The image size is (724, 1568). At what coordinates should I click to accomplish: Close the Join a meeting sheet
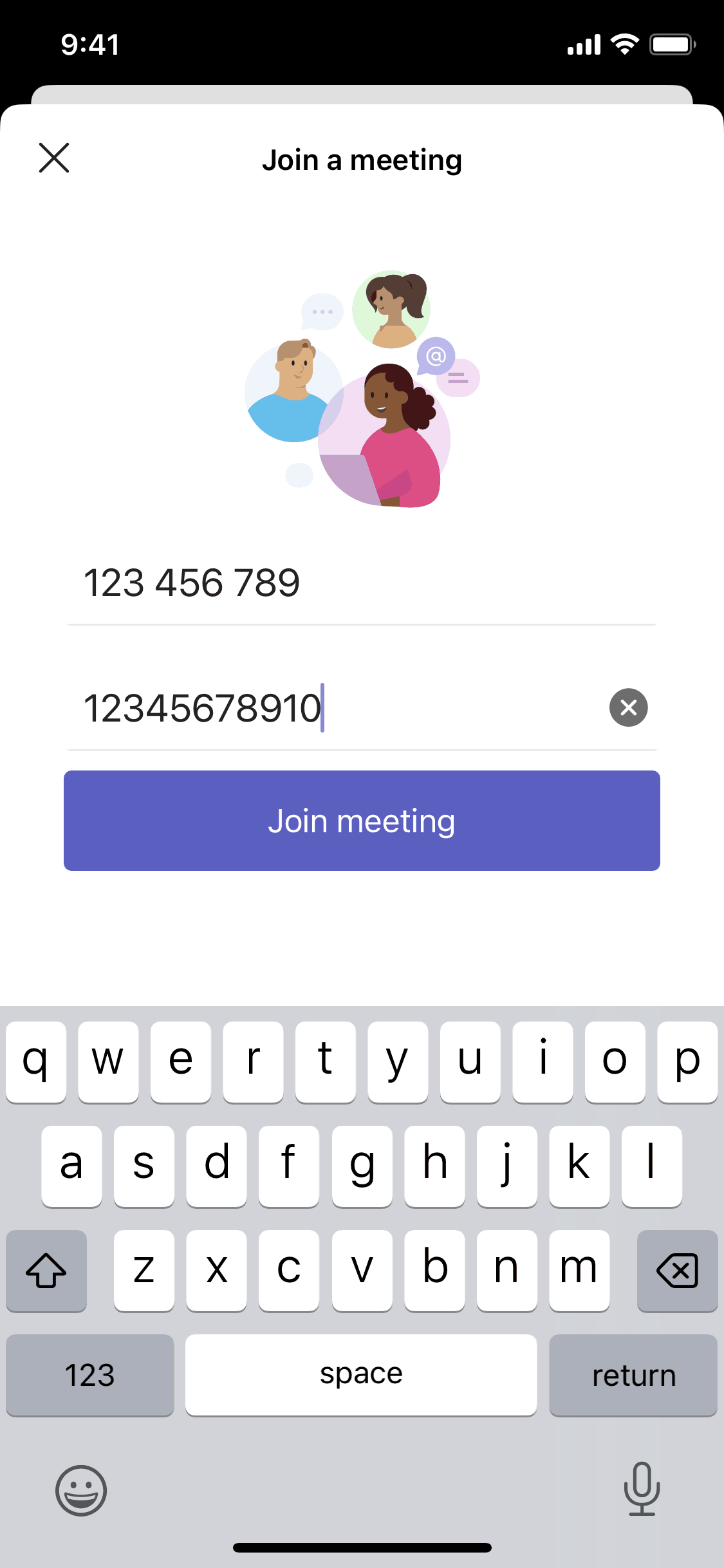pos(54,158)
